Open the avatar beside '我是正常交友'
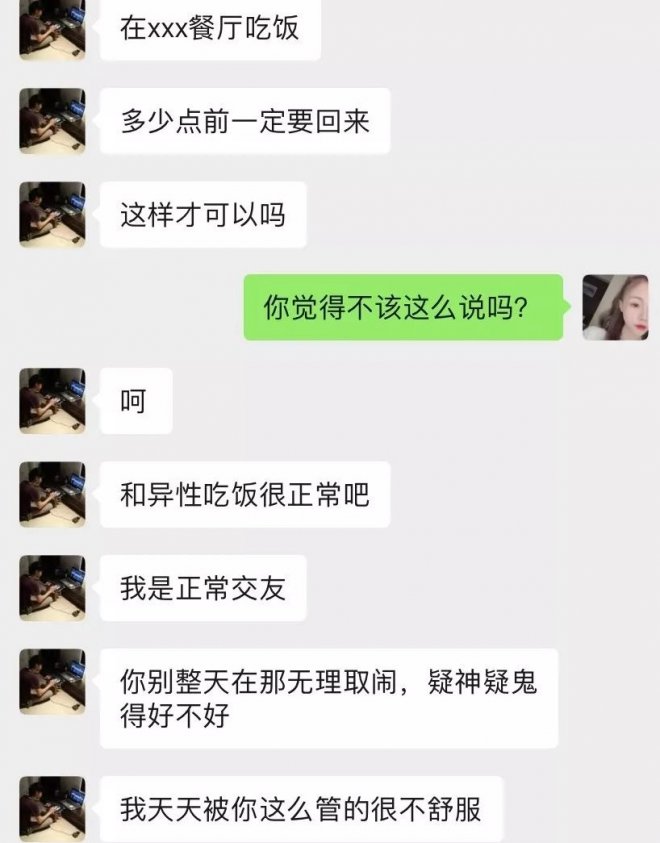 52,587
